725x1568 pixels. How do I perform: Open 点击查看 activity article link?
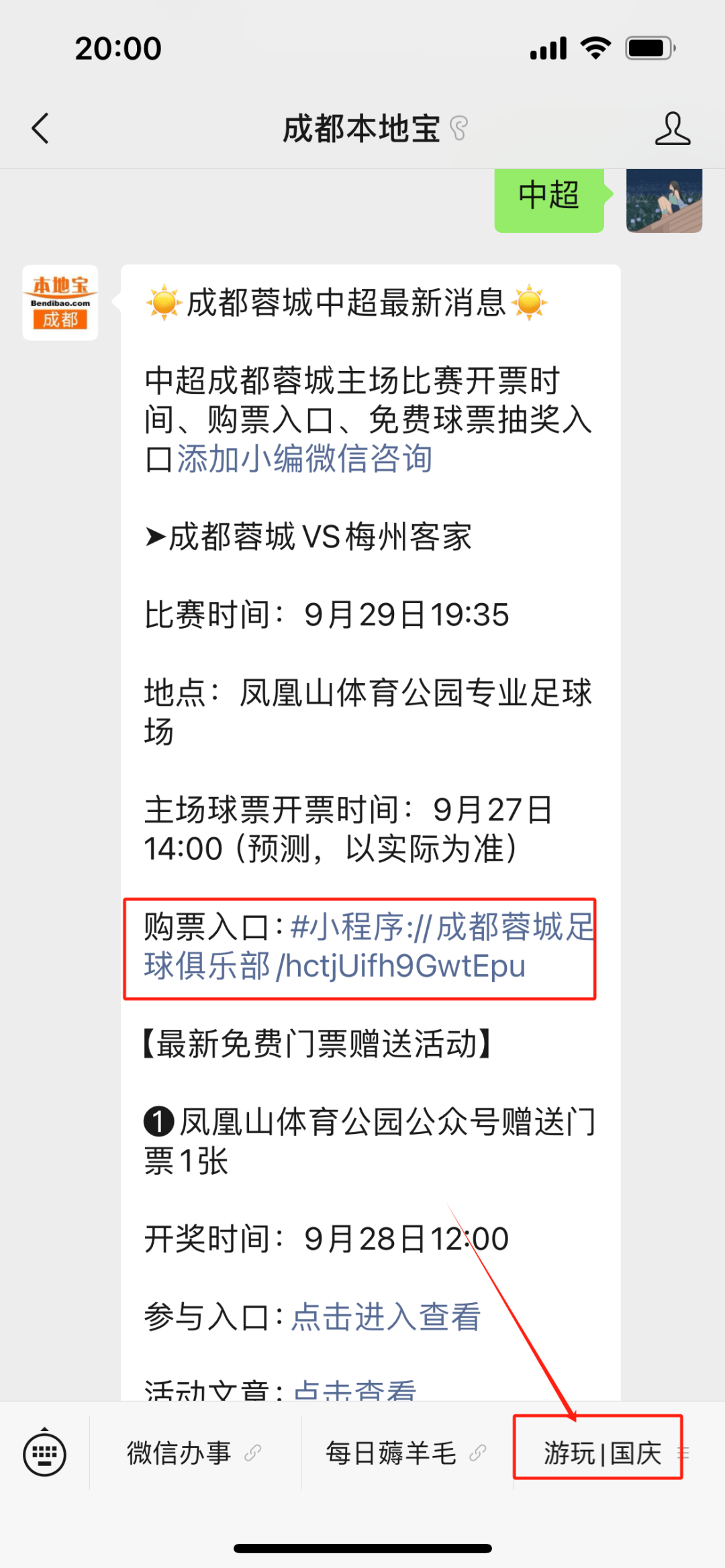coord(355,1389)
